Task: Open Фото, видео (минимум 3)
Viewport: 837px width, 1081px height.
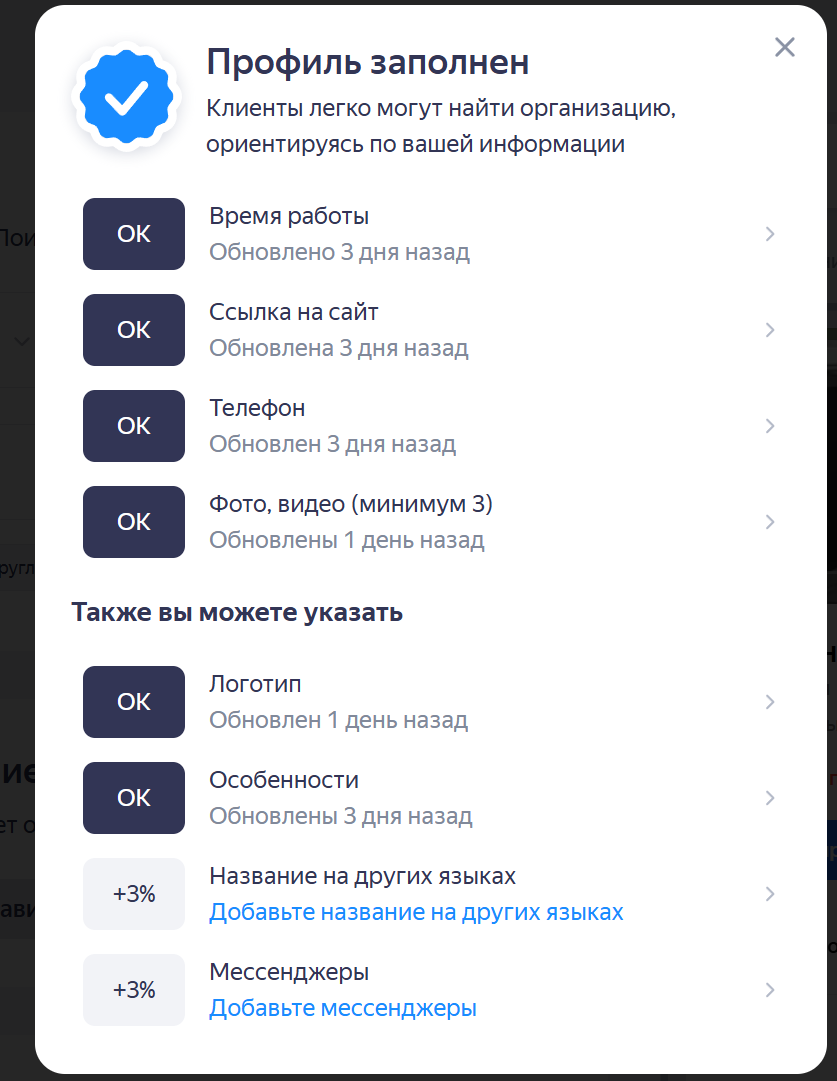Action: point(430,522)
